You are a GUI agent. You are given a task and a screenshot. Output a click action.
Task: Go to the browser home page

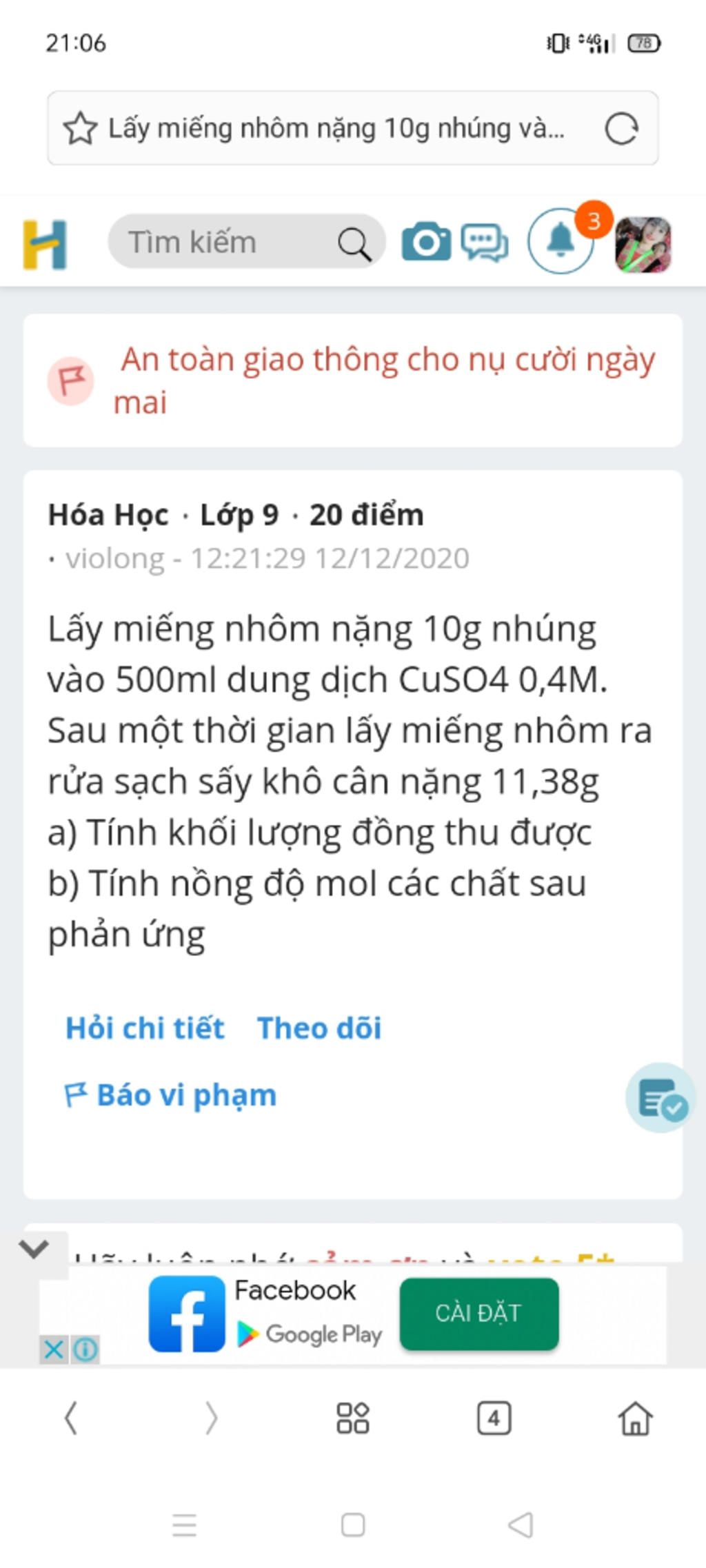pyautogui.click(x=635, y=1418)
